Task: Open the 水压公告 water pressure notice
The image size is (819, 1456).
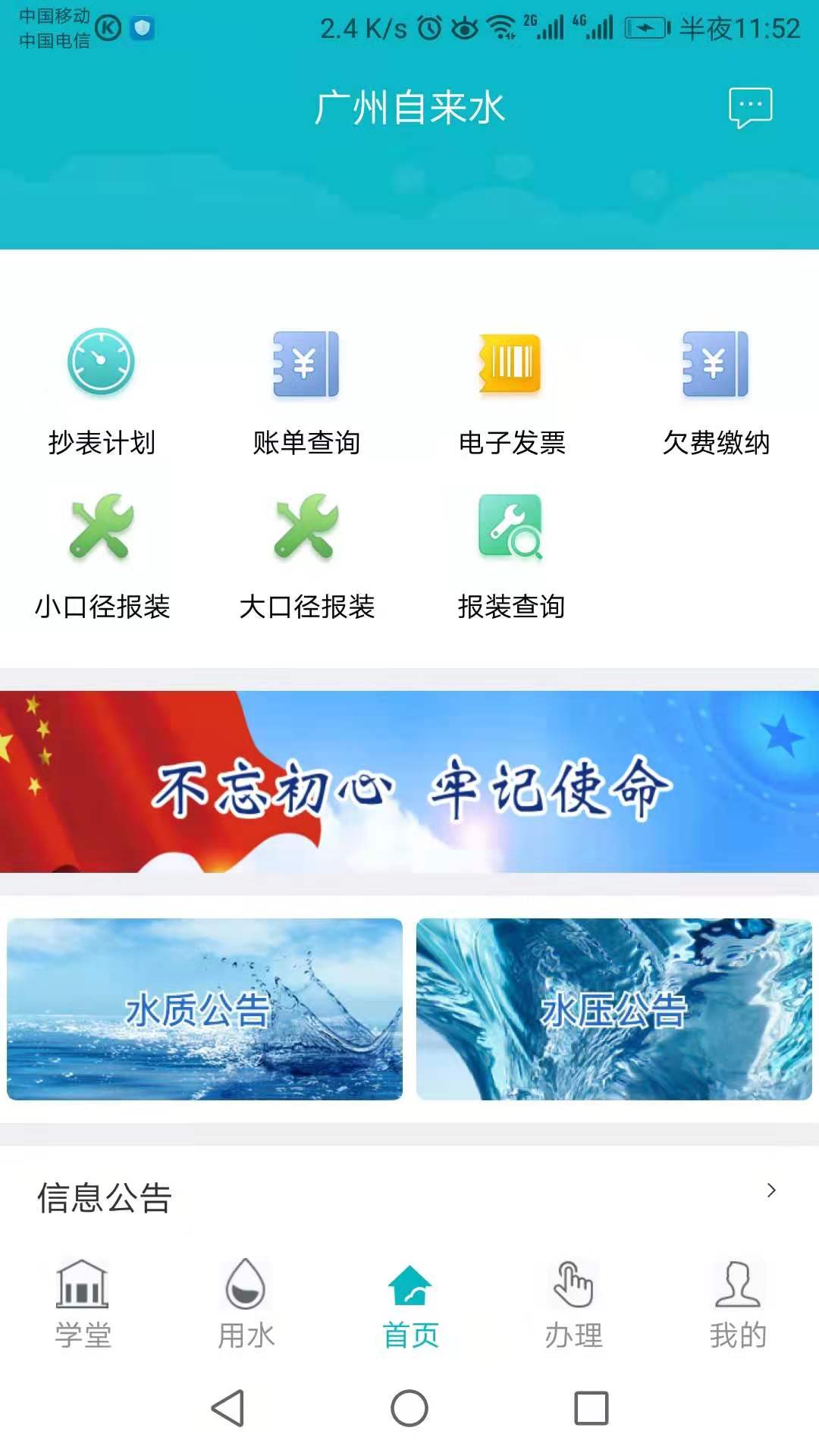Action: pyautogui.click(x=616, y=1009)
